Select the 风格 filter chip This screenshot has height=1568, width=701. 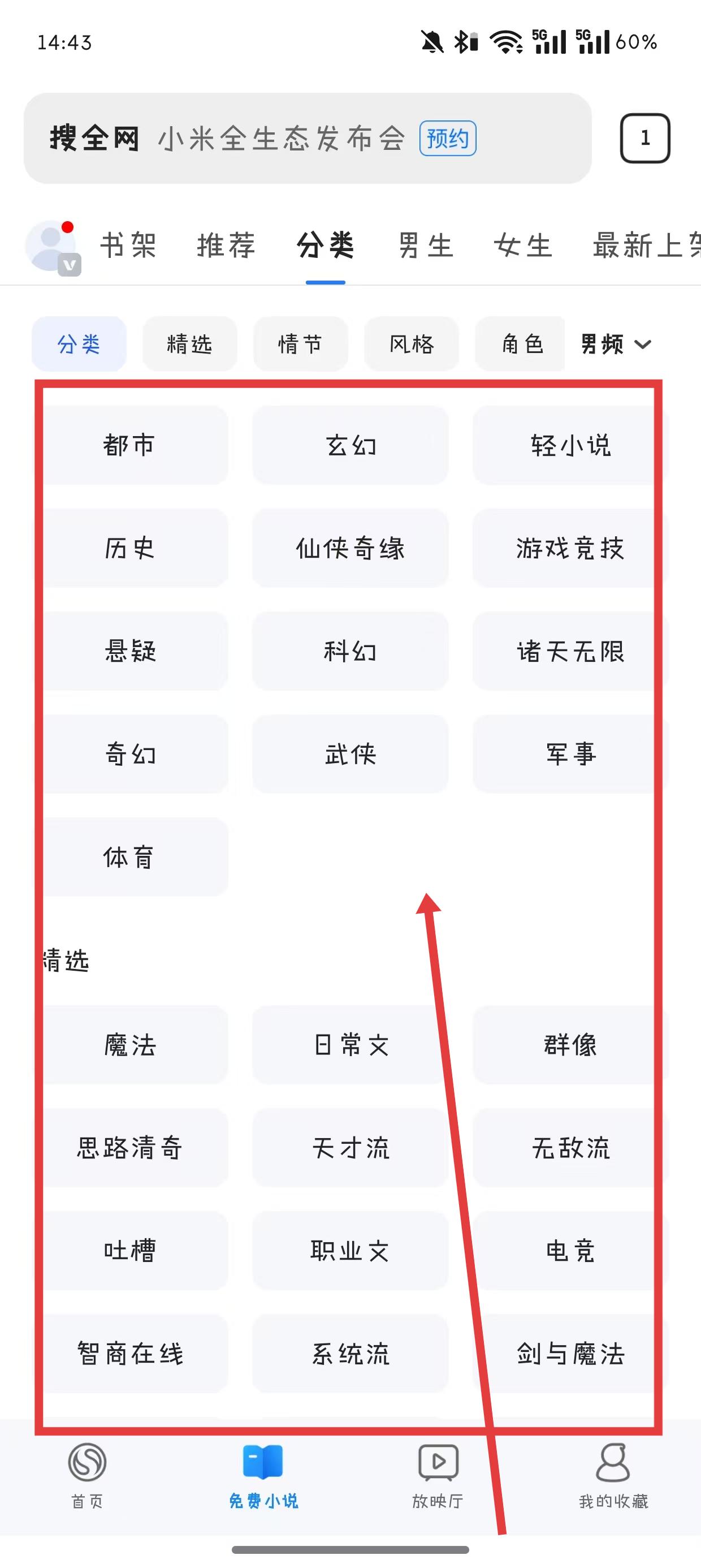click(x=412, y=344)
